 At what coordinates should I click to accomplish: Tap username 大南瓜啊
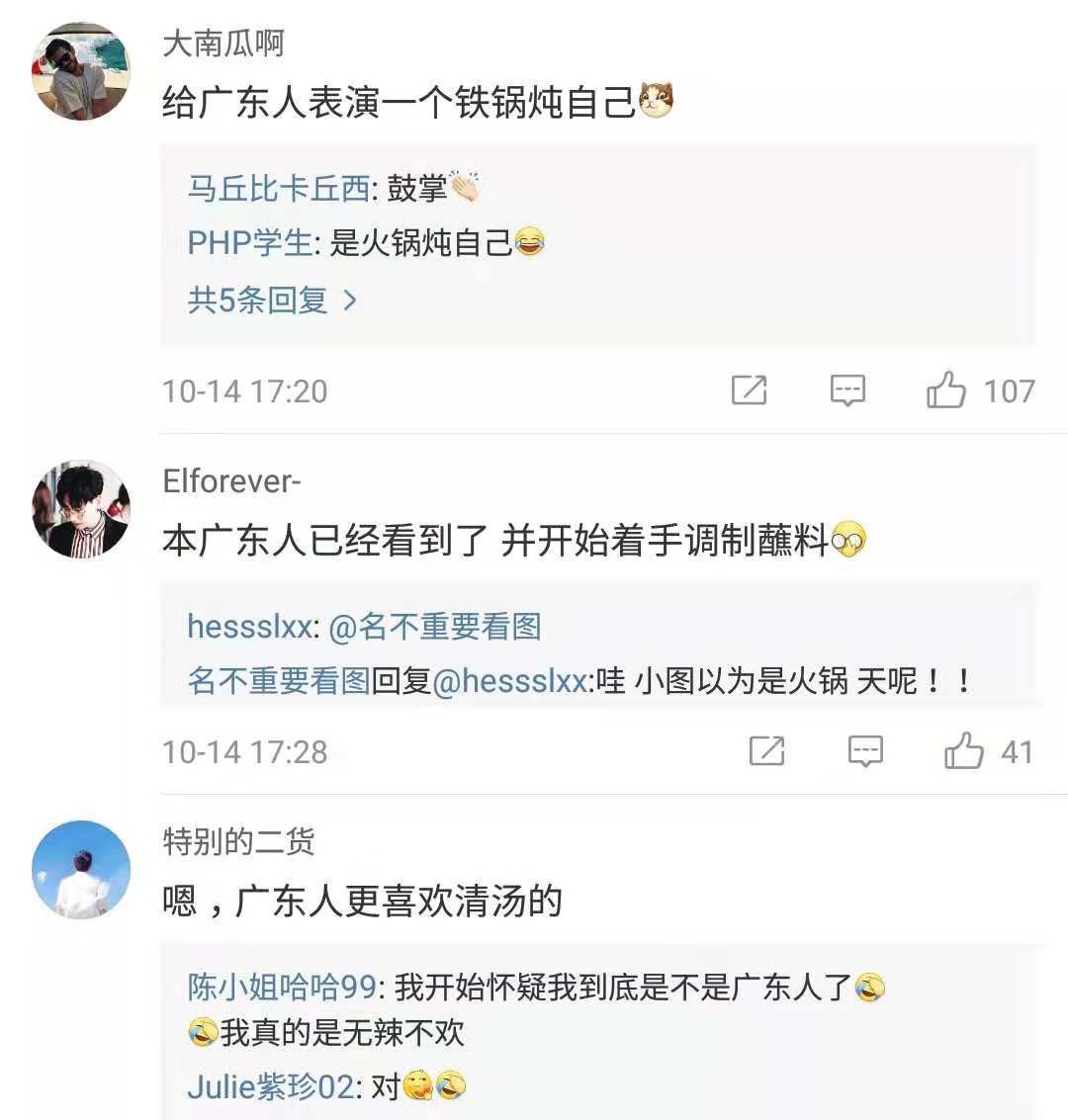(222, 43)
